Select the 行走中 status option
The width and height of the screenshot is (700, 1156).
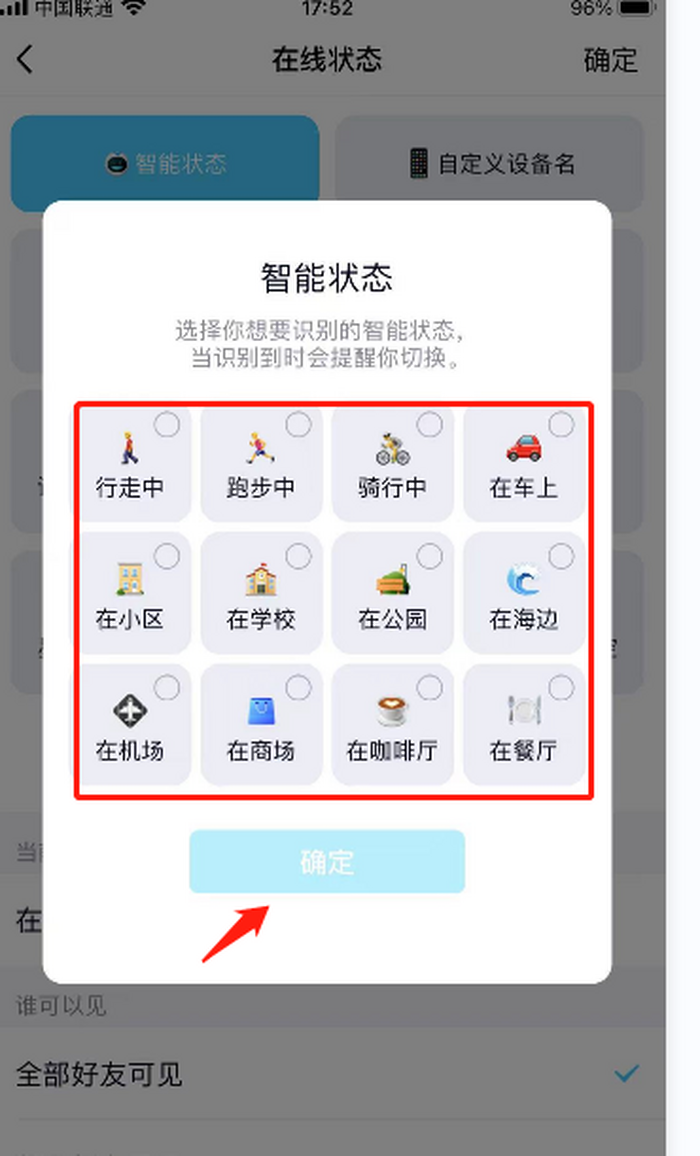click(x=131, y=462)
